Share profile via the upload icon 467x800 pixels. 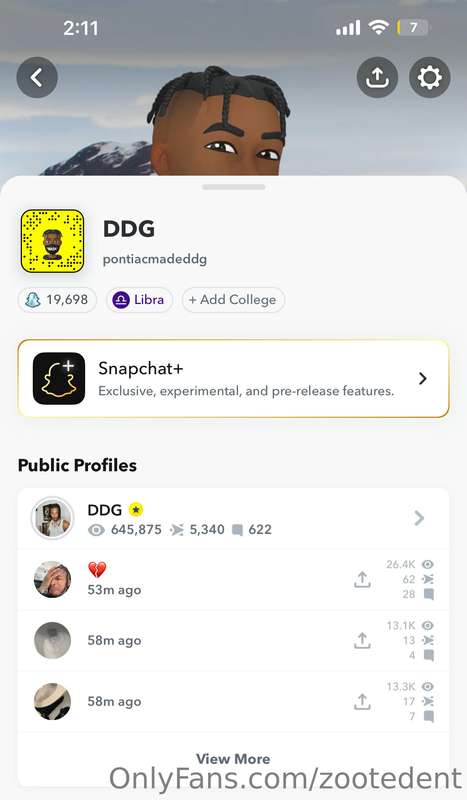tap(377, 78)
